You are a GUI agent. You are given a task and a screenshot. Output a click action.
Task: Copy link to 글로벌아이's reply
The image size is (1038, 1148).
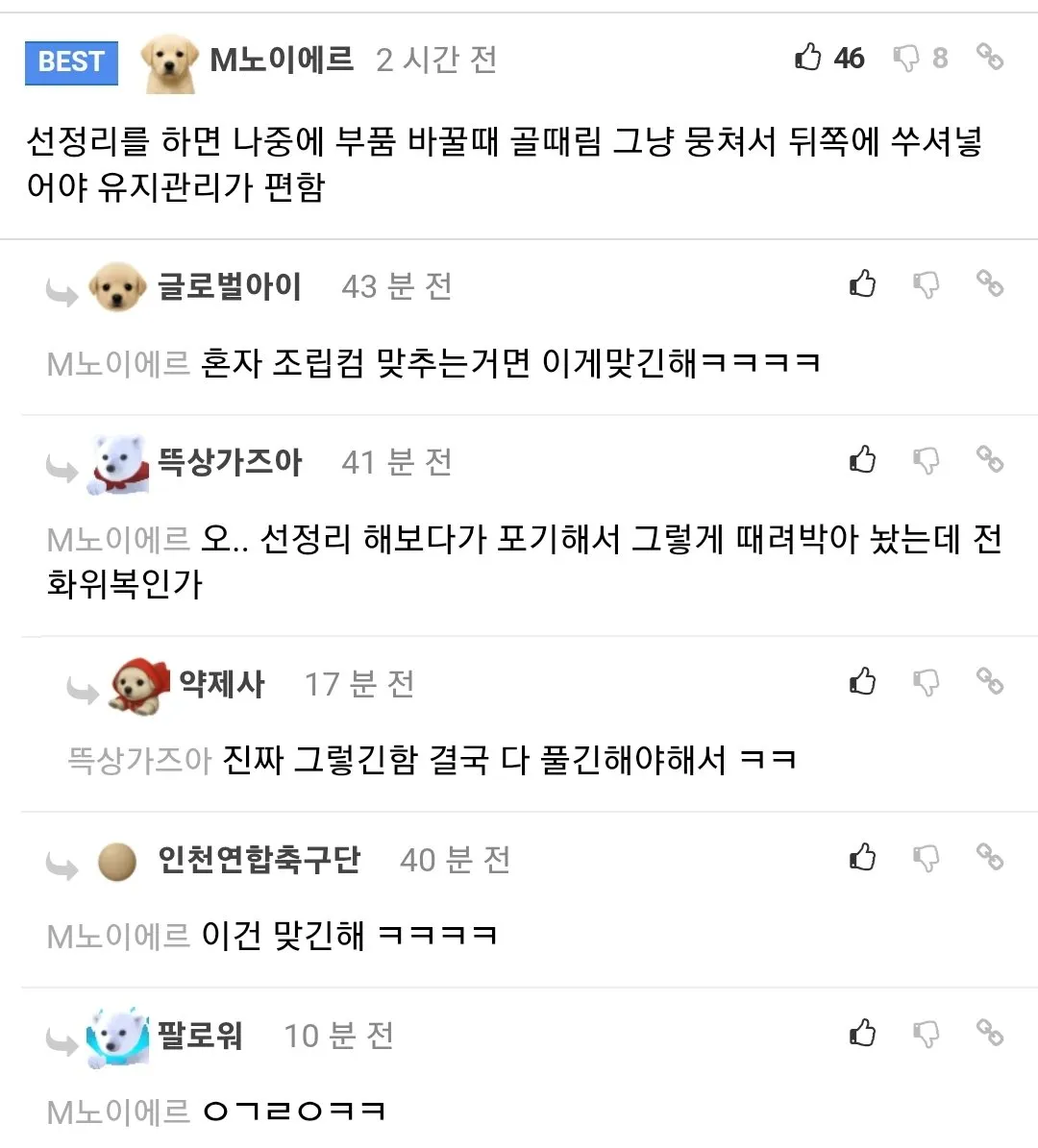(x=990, y=282)
